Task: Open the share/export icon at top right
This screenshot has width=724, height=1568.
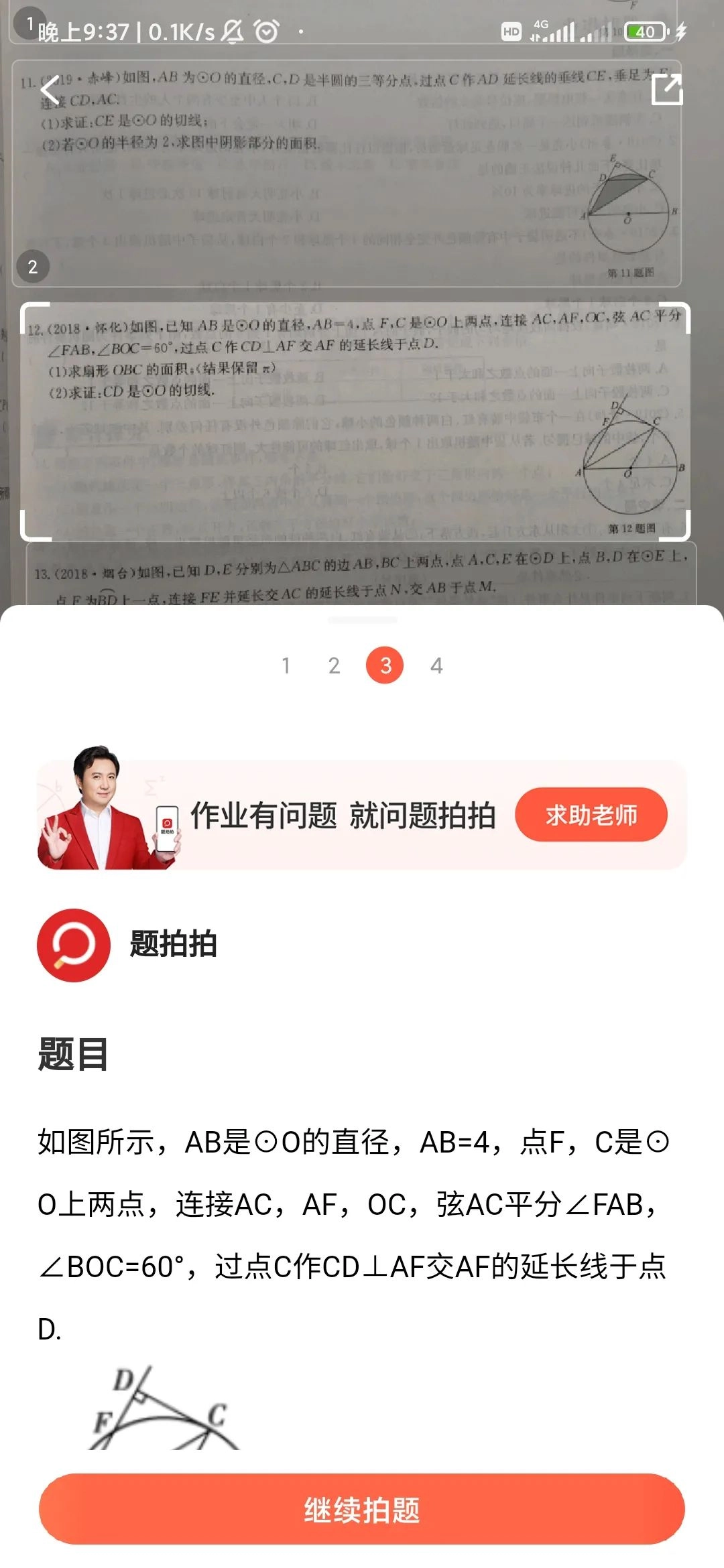Action: pyautogui.click(x=667, y=90)
